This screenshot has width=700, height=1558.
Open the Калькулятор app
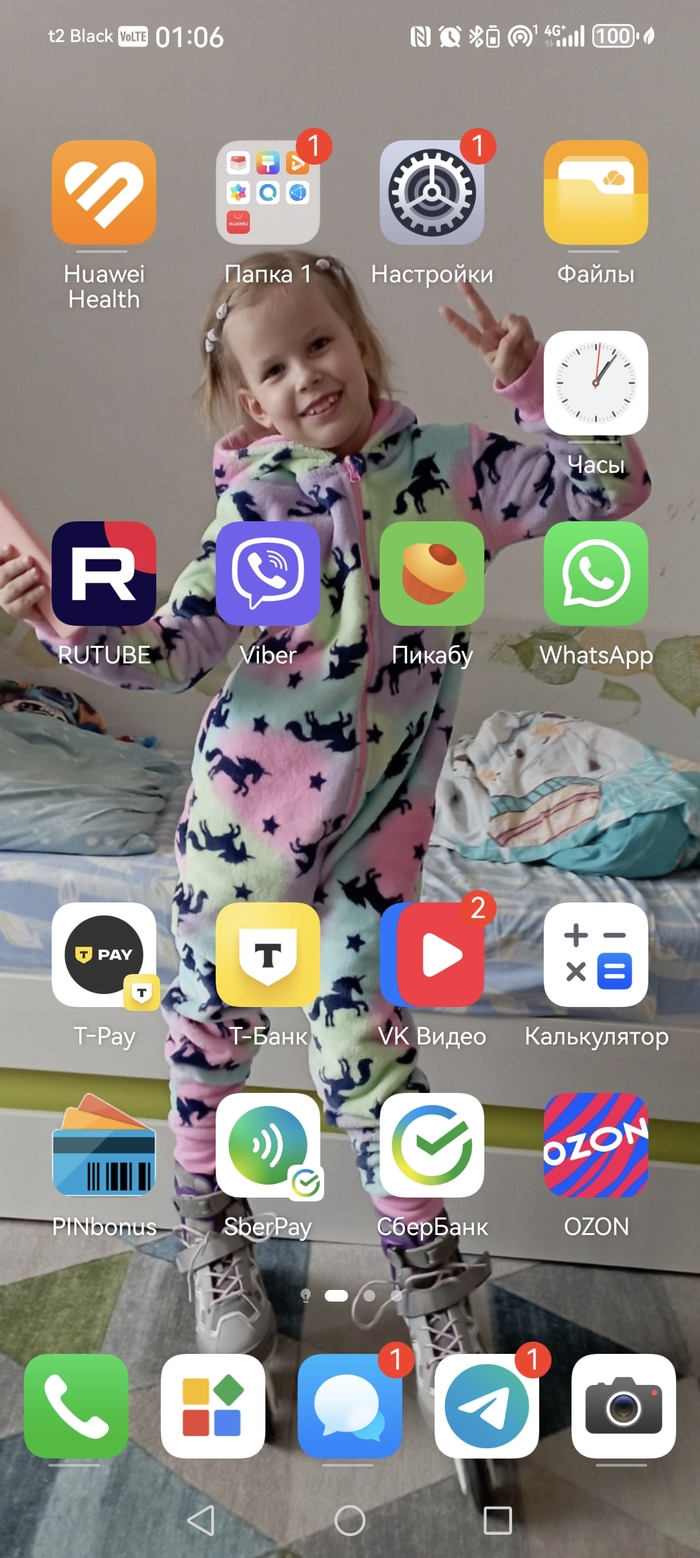click(596, 955)
